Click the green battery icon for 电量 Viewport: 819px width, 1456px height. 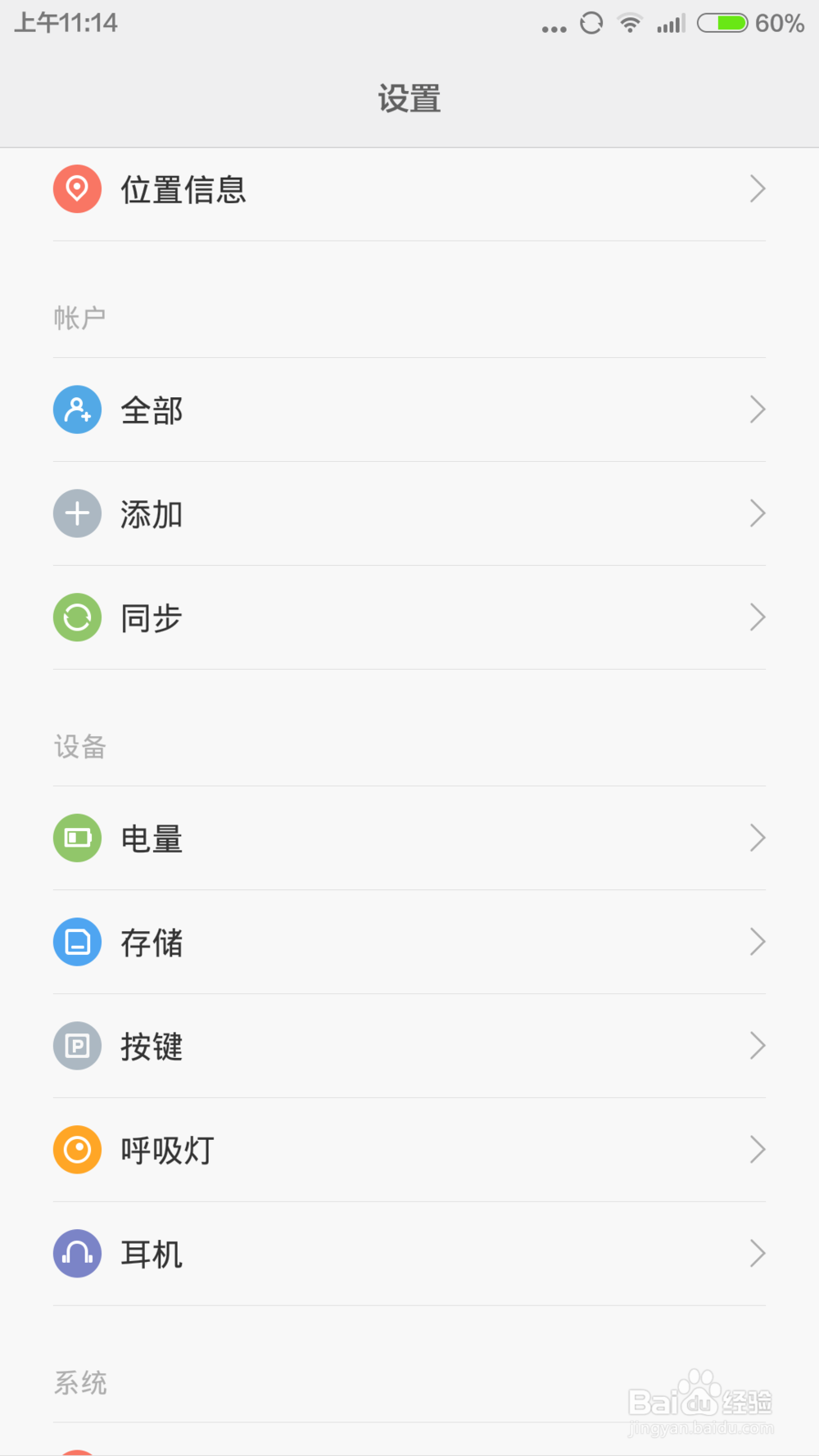pos(76,838)
